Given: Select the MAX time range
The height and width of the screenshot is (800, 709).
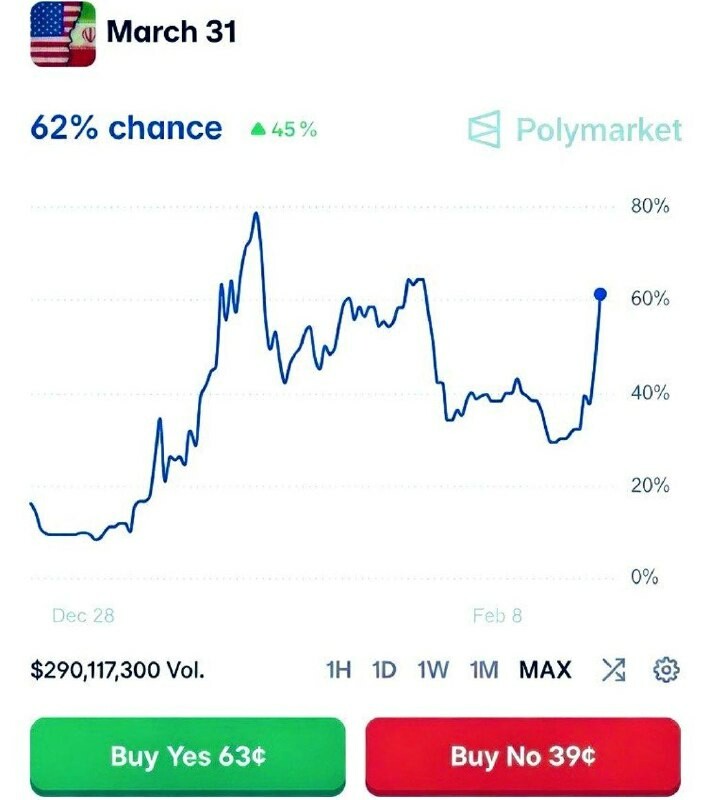Looking at the screenshot, I should [545, 670].
